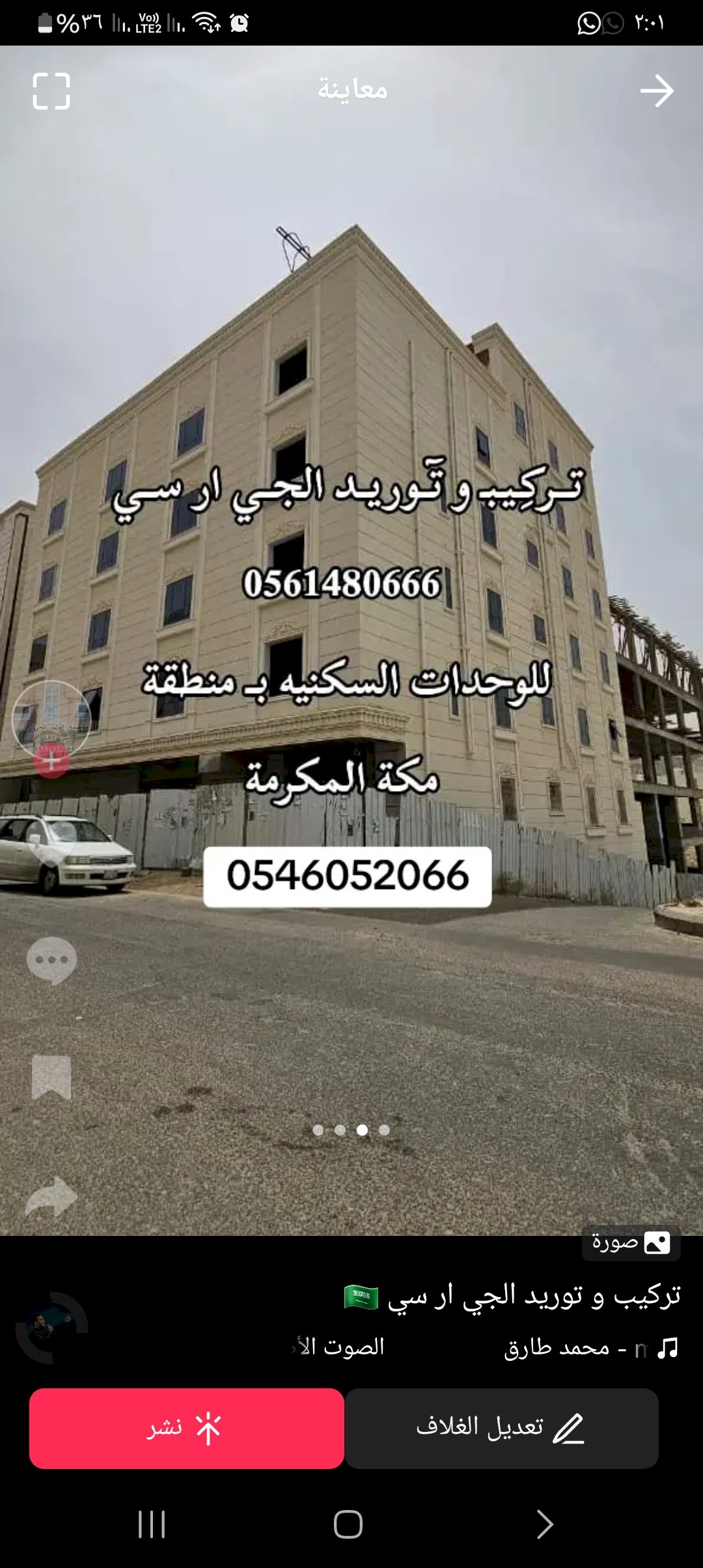The width and height of the screenshot is (703, 1568).
Task: Share the post using the arrow icon
Action: coord(51,1197)
